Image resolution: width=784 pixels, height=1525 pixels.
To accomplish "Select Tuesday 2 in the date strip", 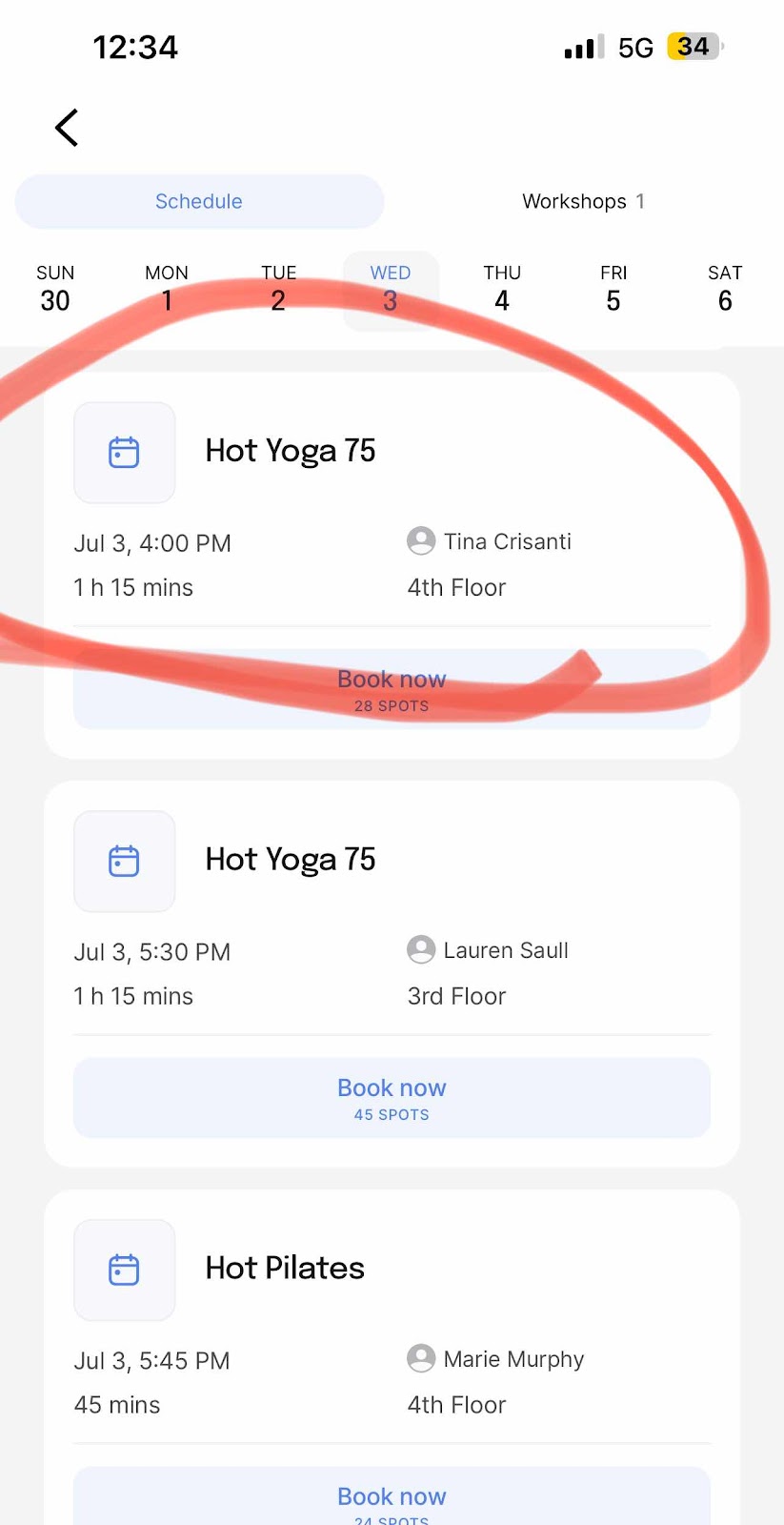I will tap(278, 290).
